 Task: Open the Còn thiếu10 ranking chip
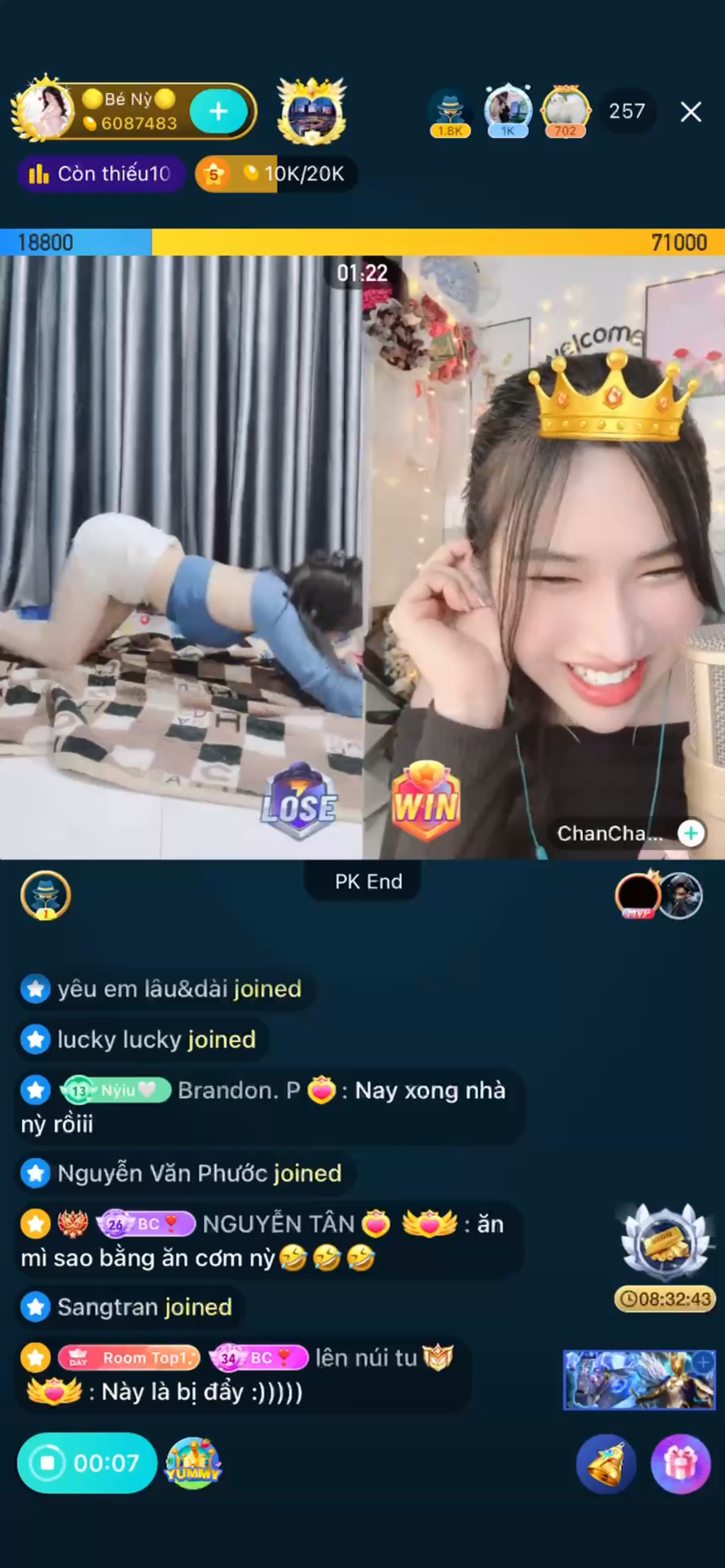click(x=102, y=174)
